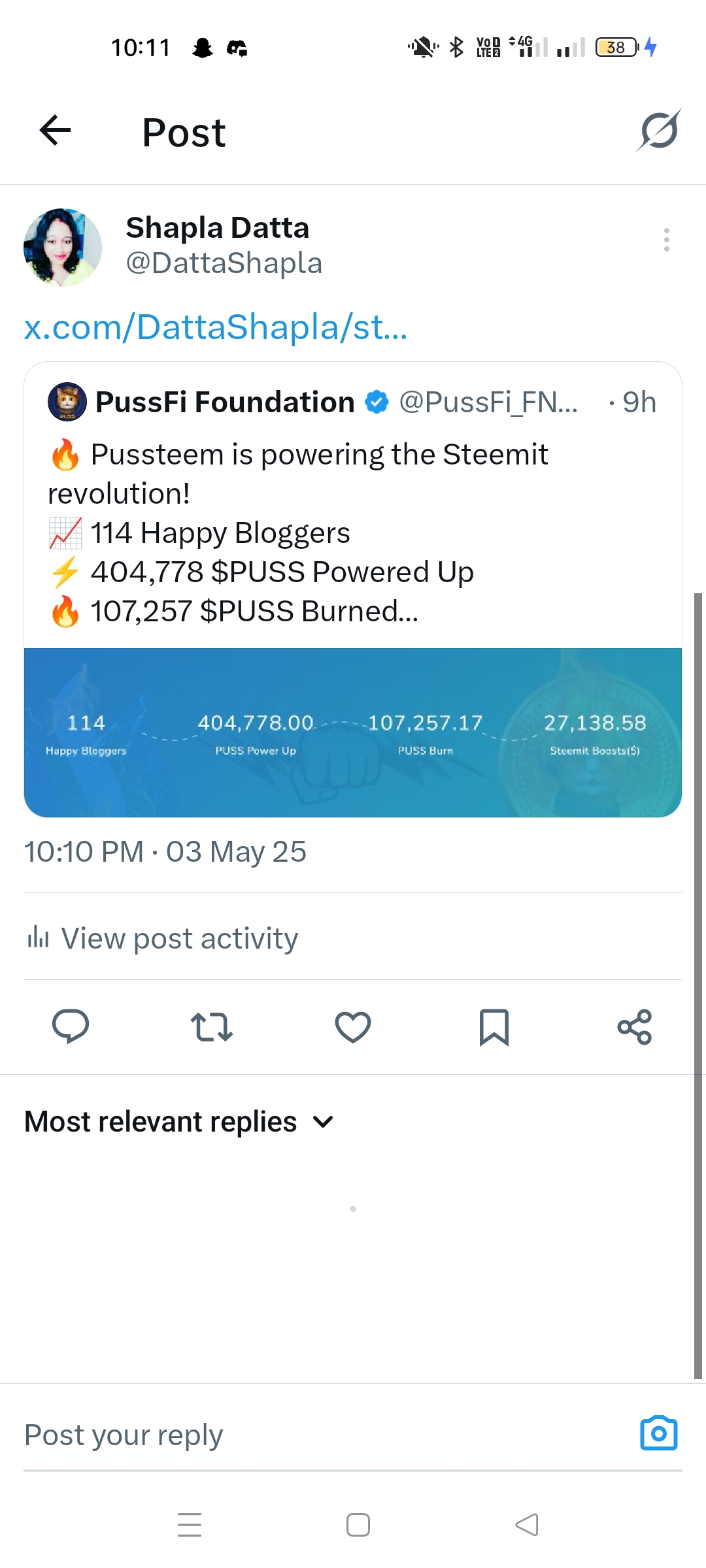Reply with the comment bubble icon
Image resolution: width=706 pixels, height=1568 pixels.
coord(71,1026)
